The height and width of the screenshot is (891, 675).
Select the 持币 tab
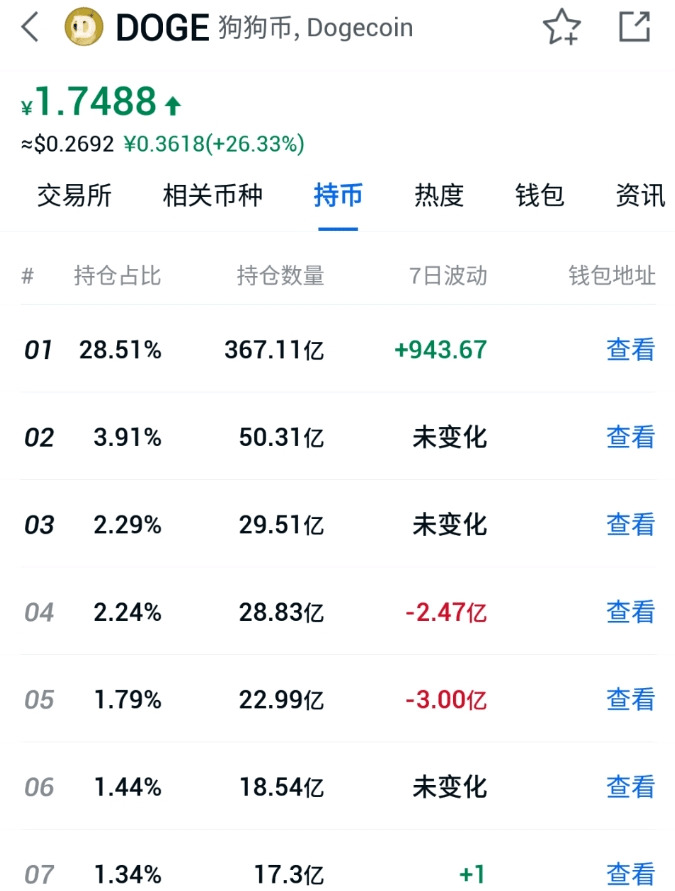[x=338, y=195]
